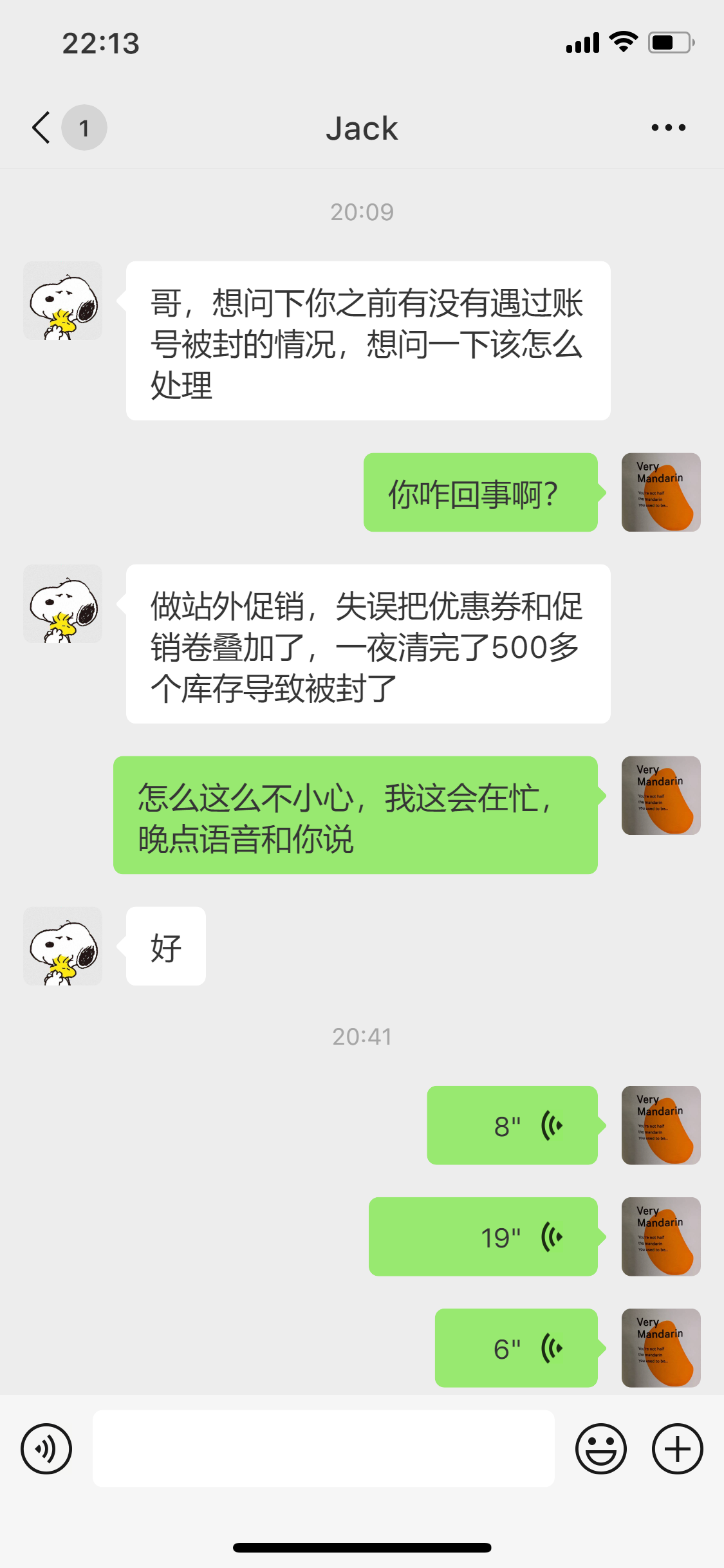Tap the green message 你咋回事啊
724x1568 pixels.
pos(481,492)
